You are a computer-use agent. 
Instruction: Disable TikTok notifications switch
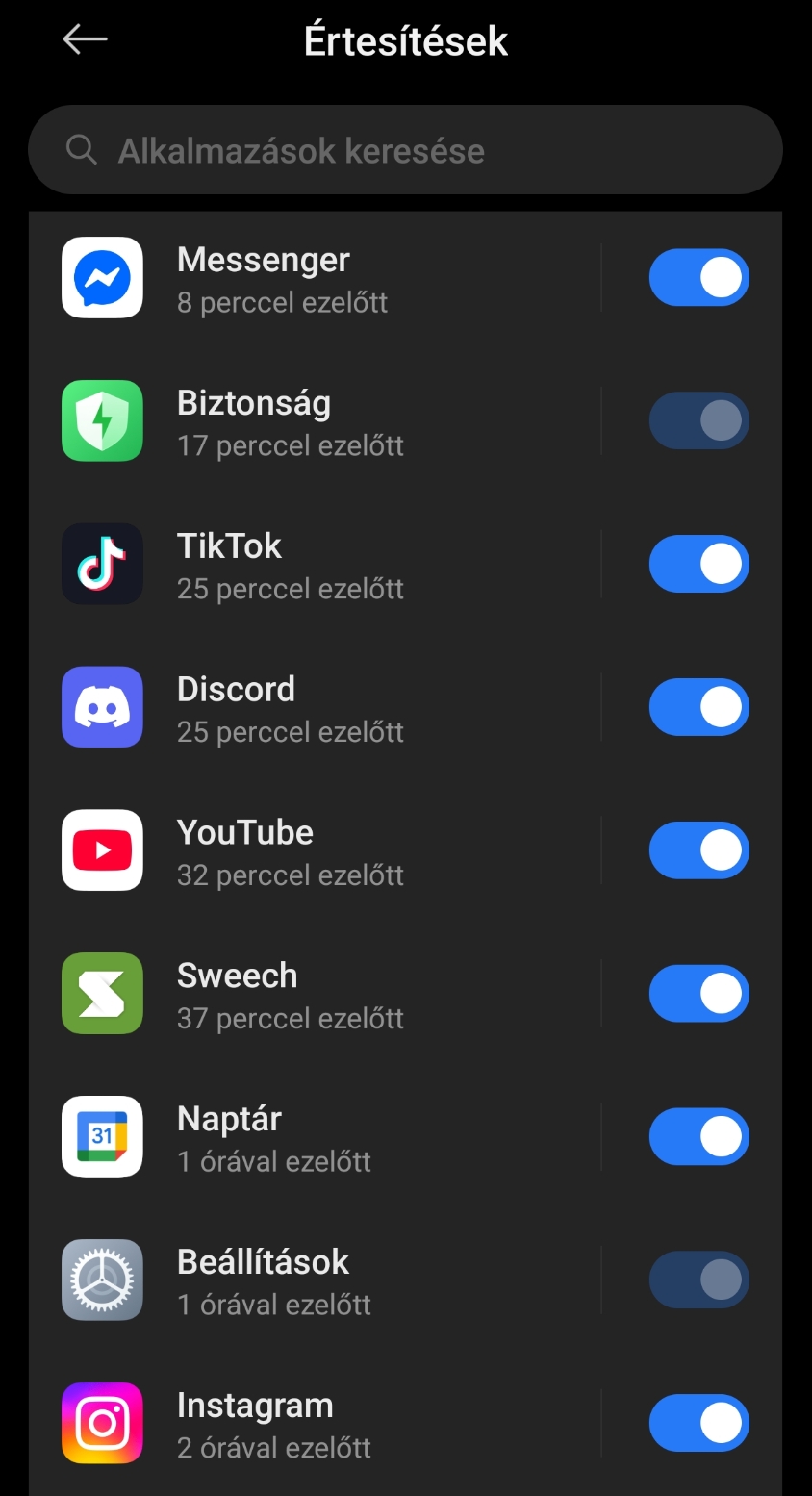(x=698, y=565)
